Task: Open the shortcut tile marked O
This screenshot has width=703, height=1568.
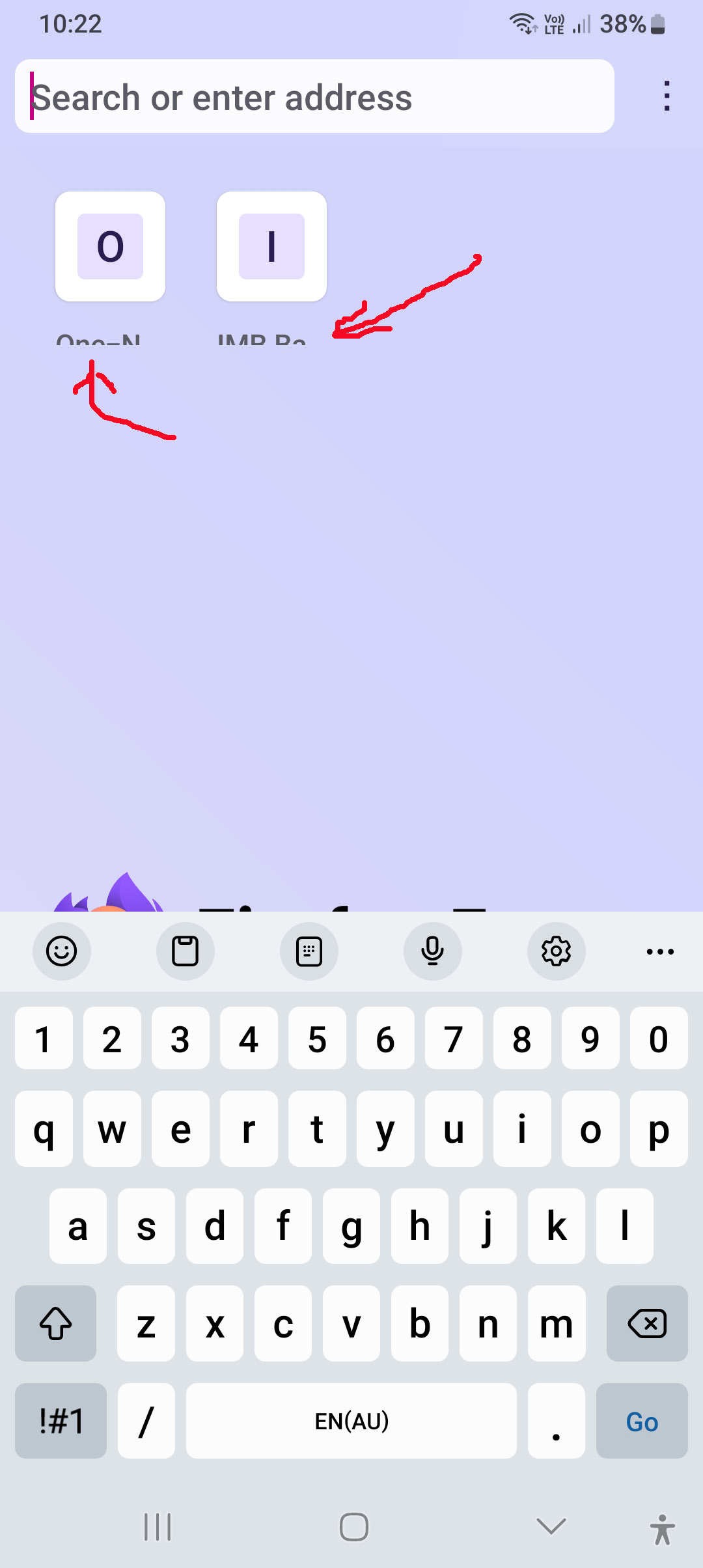Action: pyautogui.click(x=110, y=246)
